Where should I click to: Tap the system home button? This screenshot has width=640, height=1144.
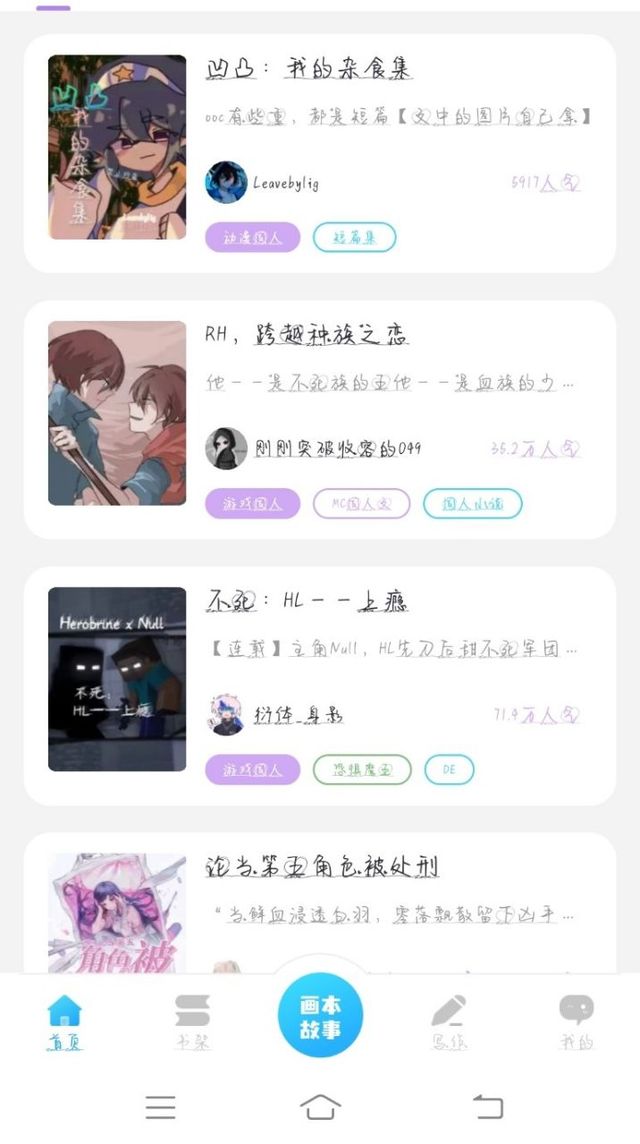pos(320,1107)
